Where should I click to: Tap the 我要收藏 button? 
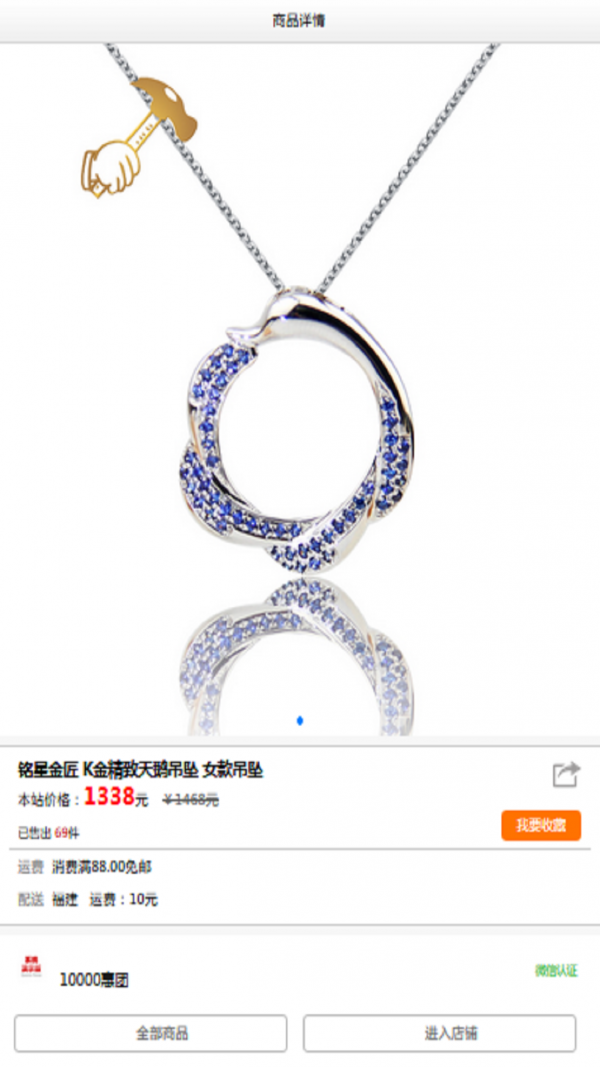(541, 825)
